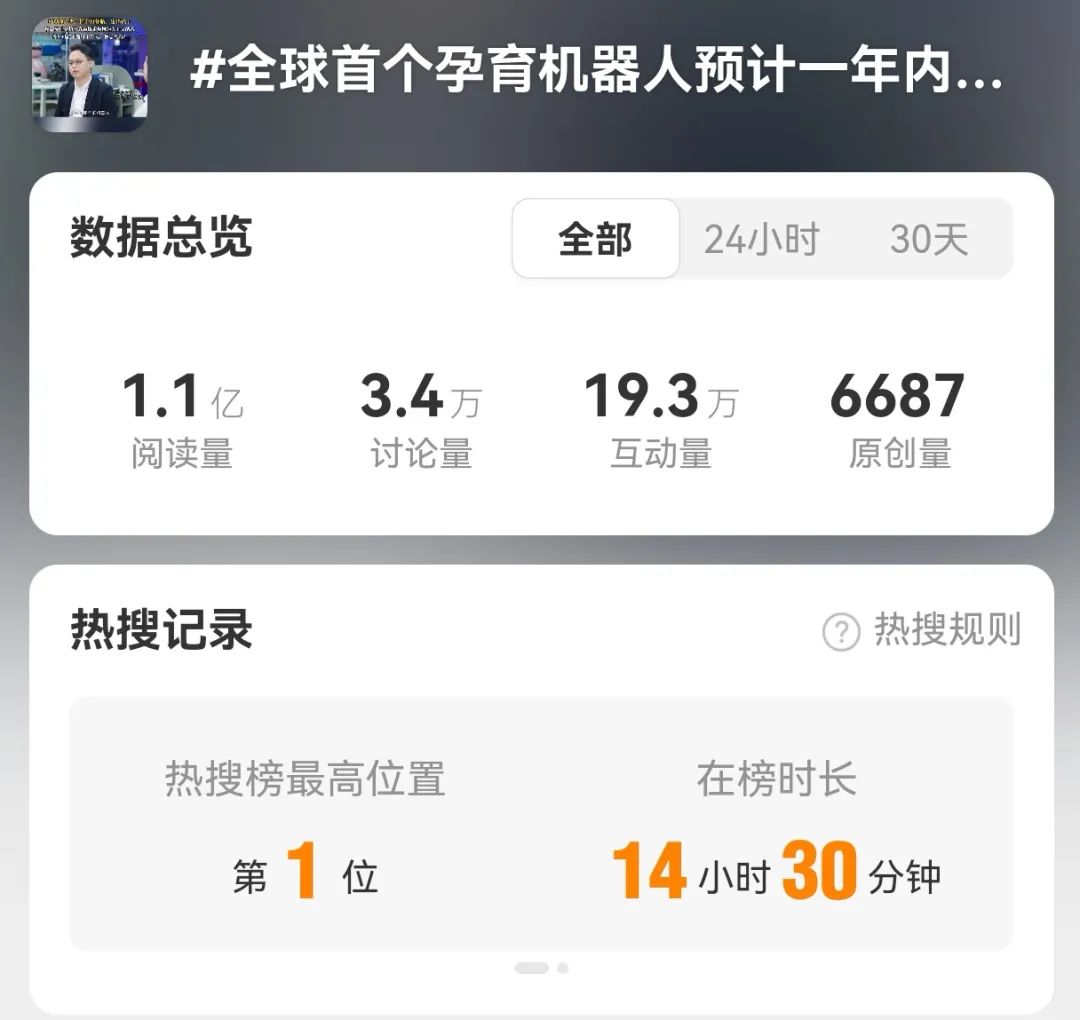Screen dimensions: 1080x1020
Task: Open the topic thumbnail image
Action: [x=90, y=75]
